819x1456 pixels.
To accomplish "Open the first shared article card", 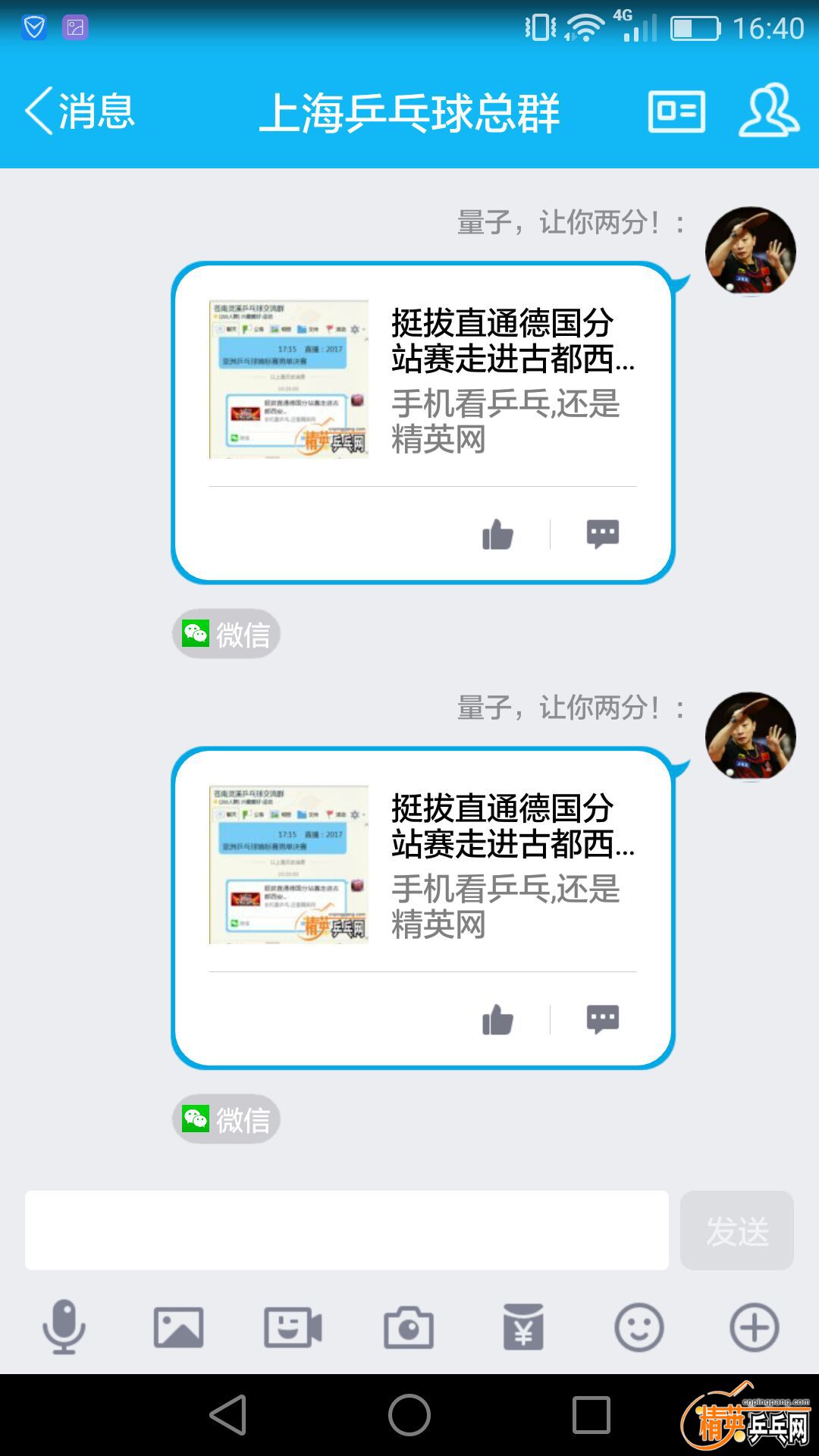I will coord(422,379).
